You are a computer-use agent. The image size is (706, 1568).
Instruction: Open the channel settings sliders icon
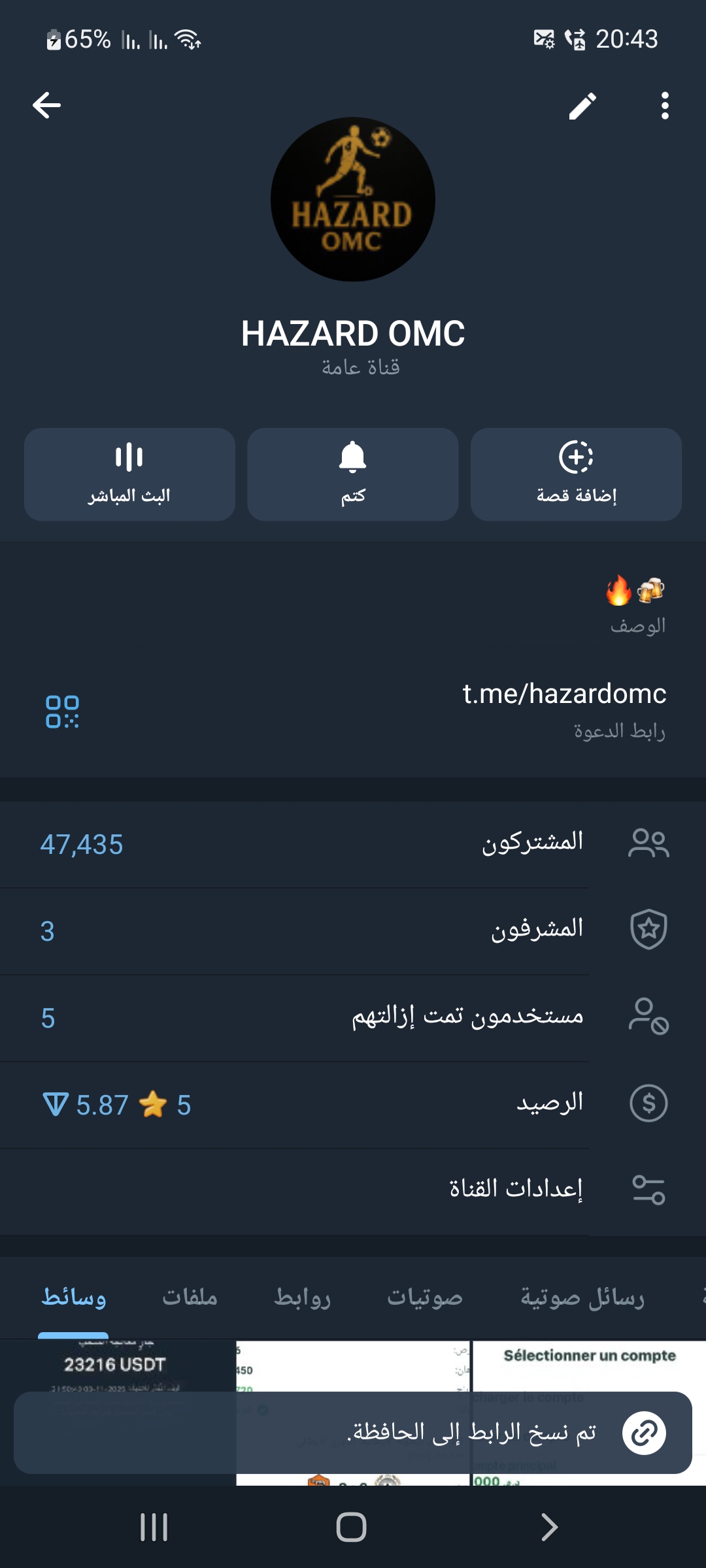pyautogui.click(x=648, y=1189)
